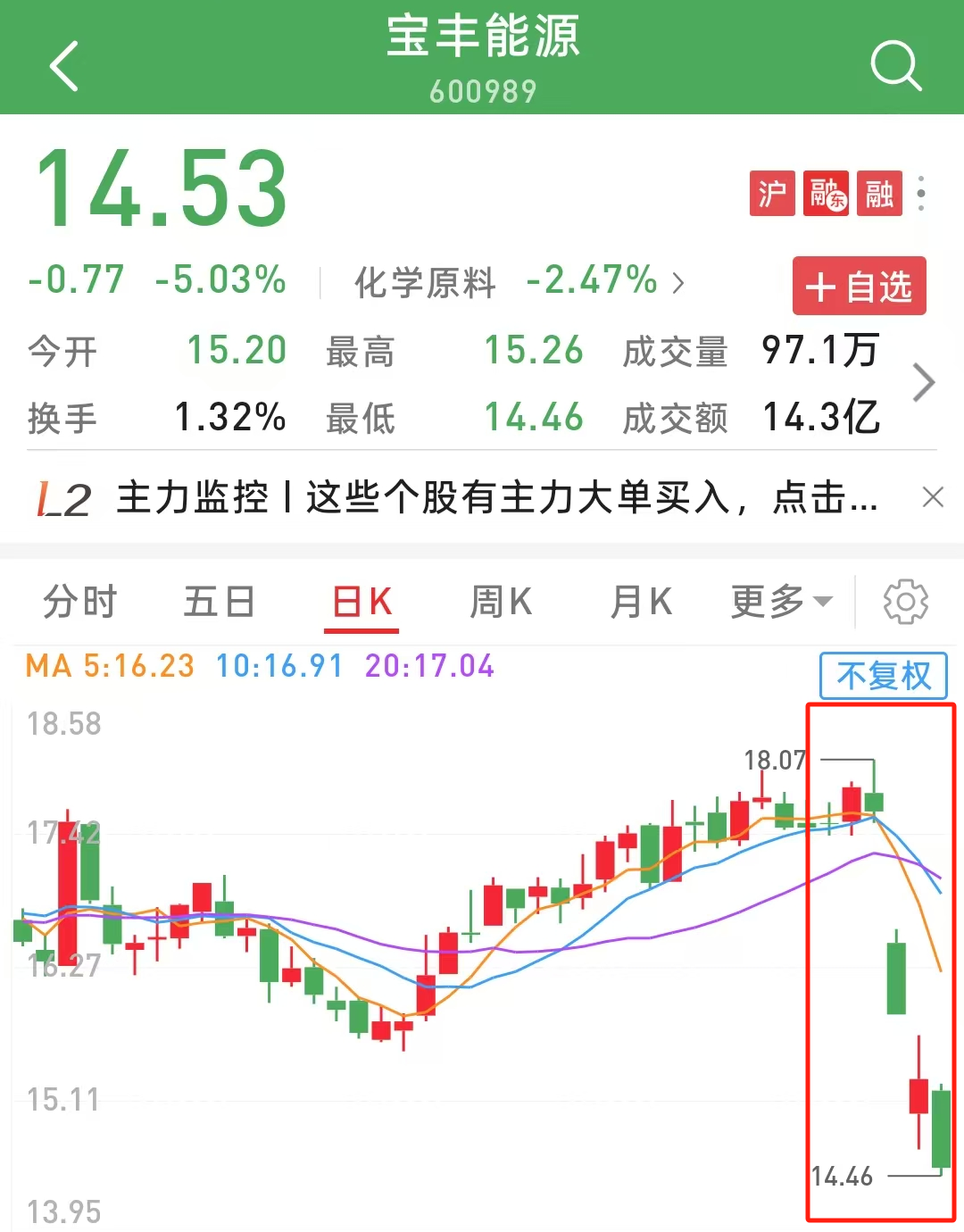Open the search magnifier icon
Screen dimensions: 964x1232
click(895, 66)
